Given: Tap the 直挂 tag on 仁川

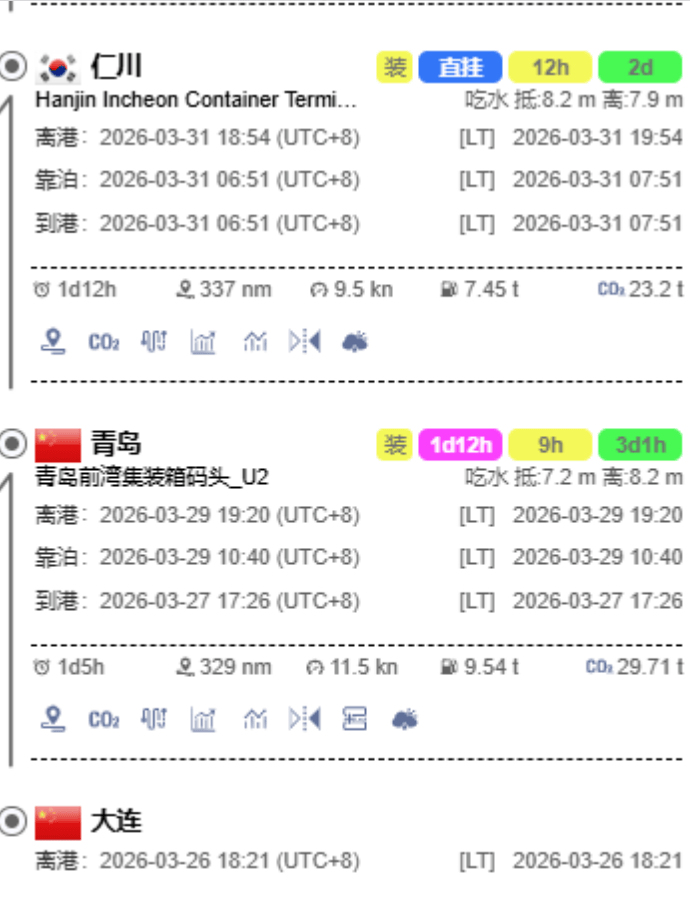Looking at the screenshot, I should click(460, 67).
